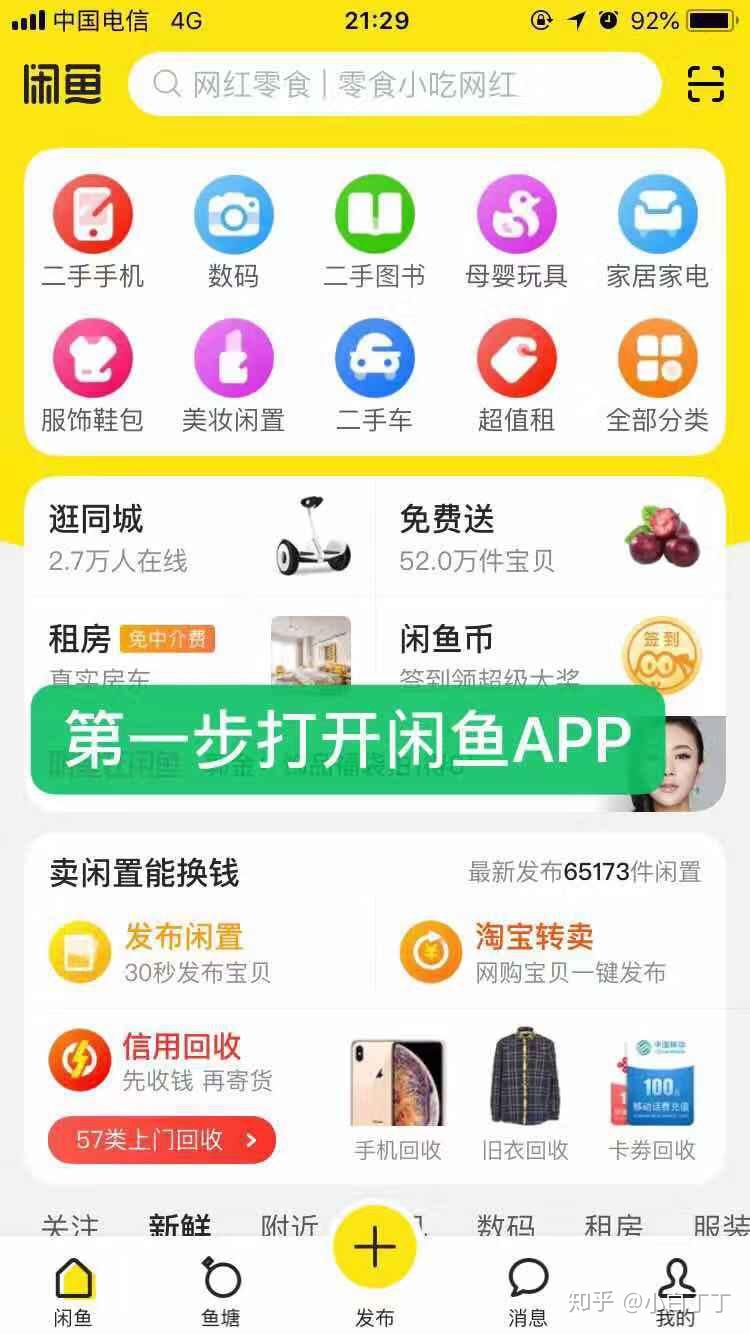Open the scan code icon
This screenshot has height=1334, width=750.
706,84
